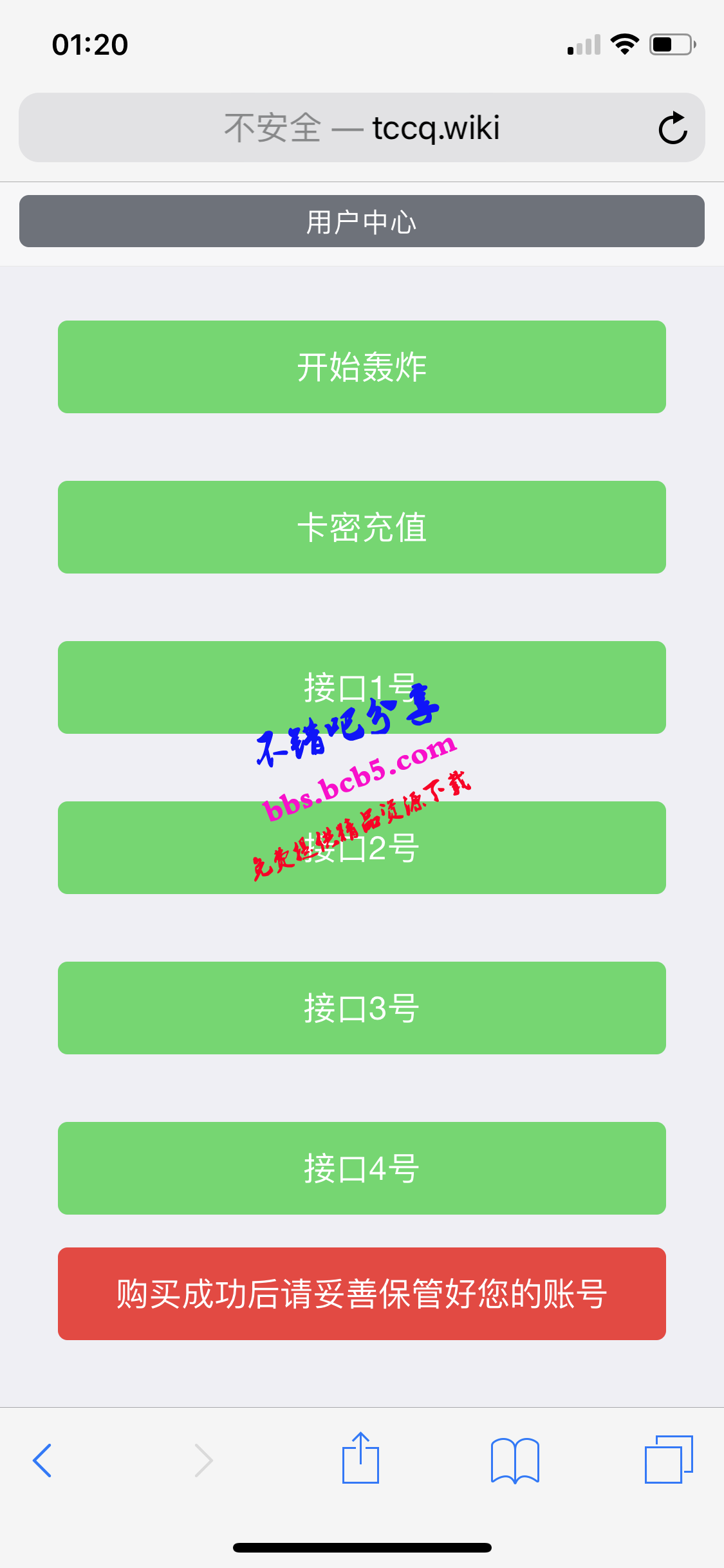Open 卡密充值 recharge option
Image resolution: width=724 pixels, height=1568 pixels.
pyautogui.click(x=362, y=527)
